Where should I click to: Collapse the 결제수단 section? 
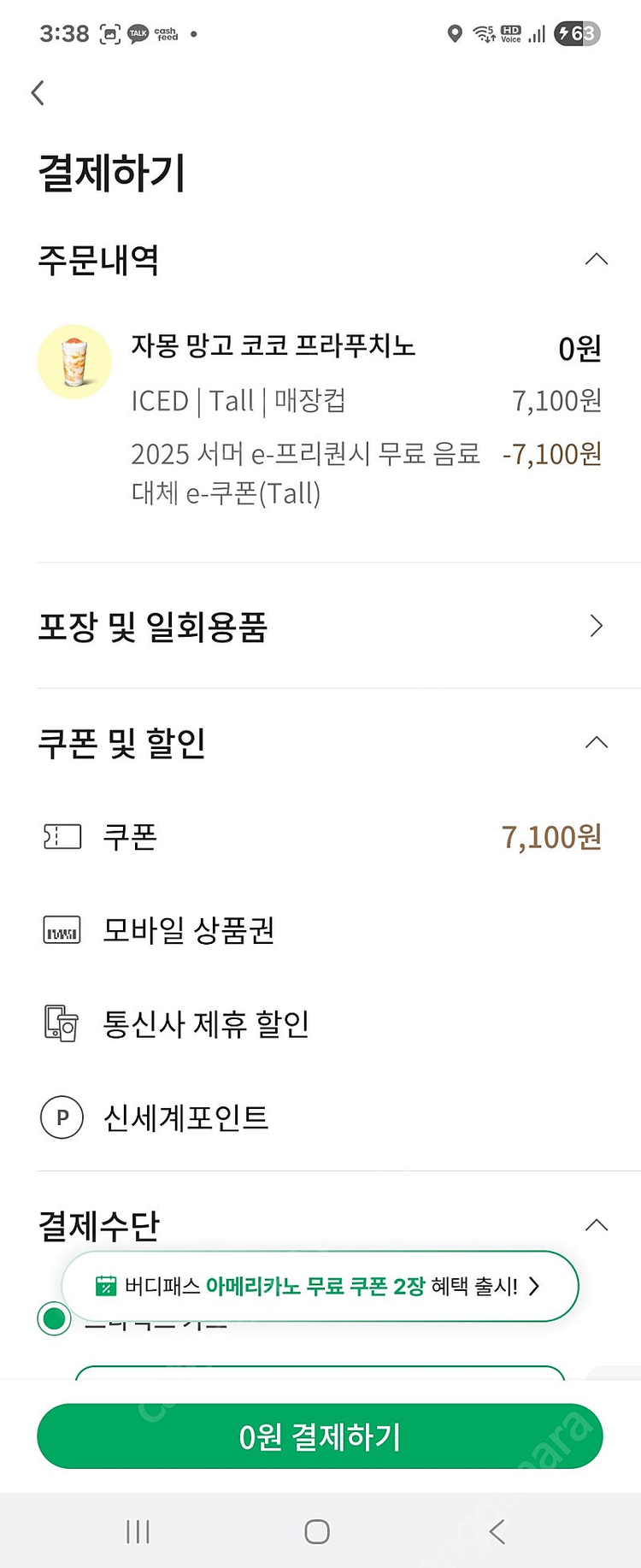tap(597, 1224)
